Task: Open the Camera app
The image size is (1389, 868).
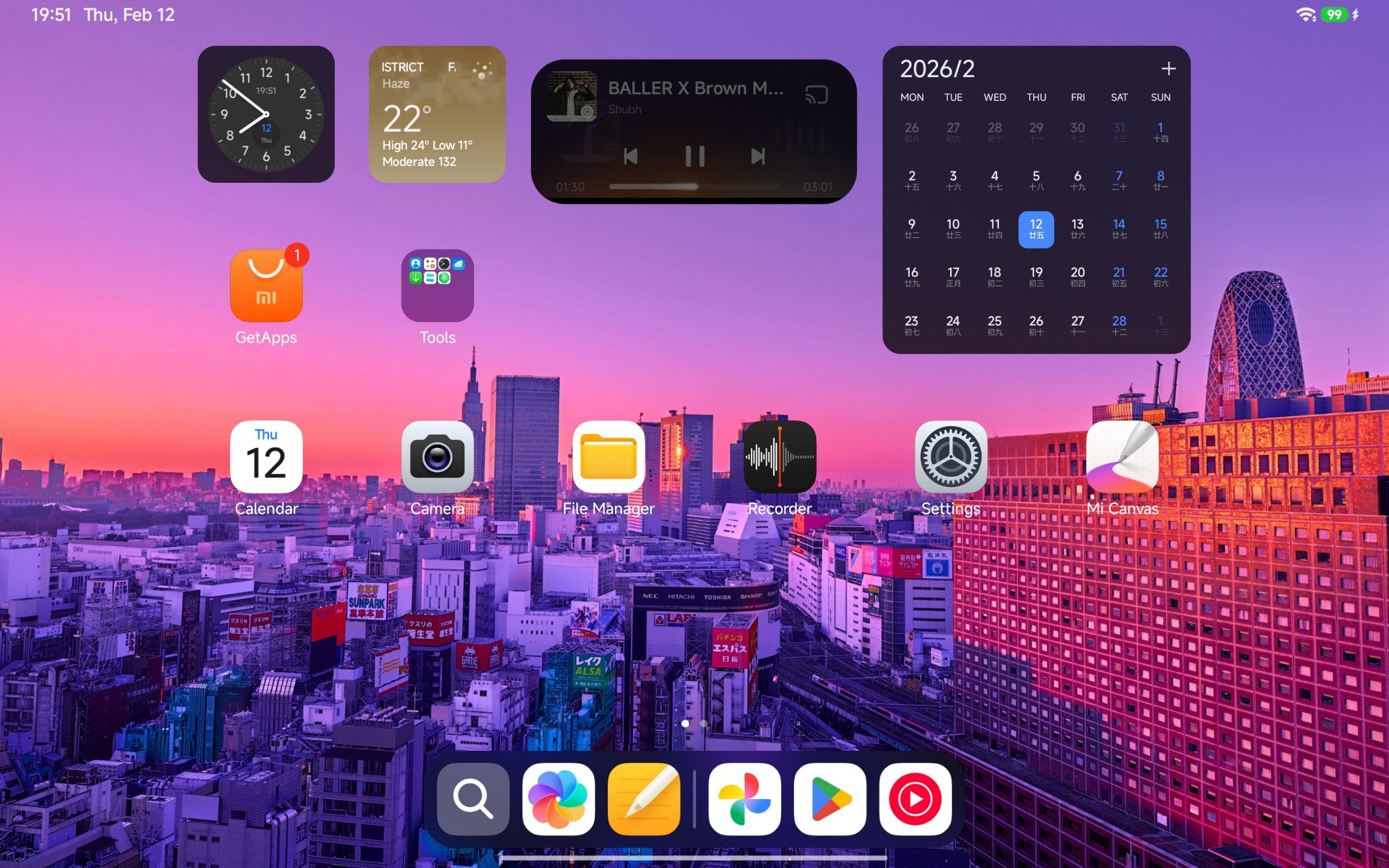Action: point(437,457)
